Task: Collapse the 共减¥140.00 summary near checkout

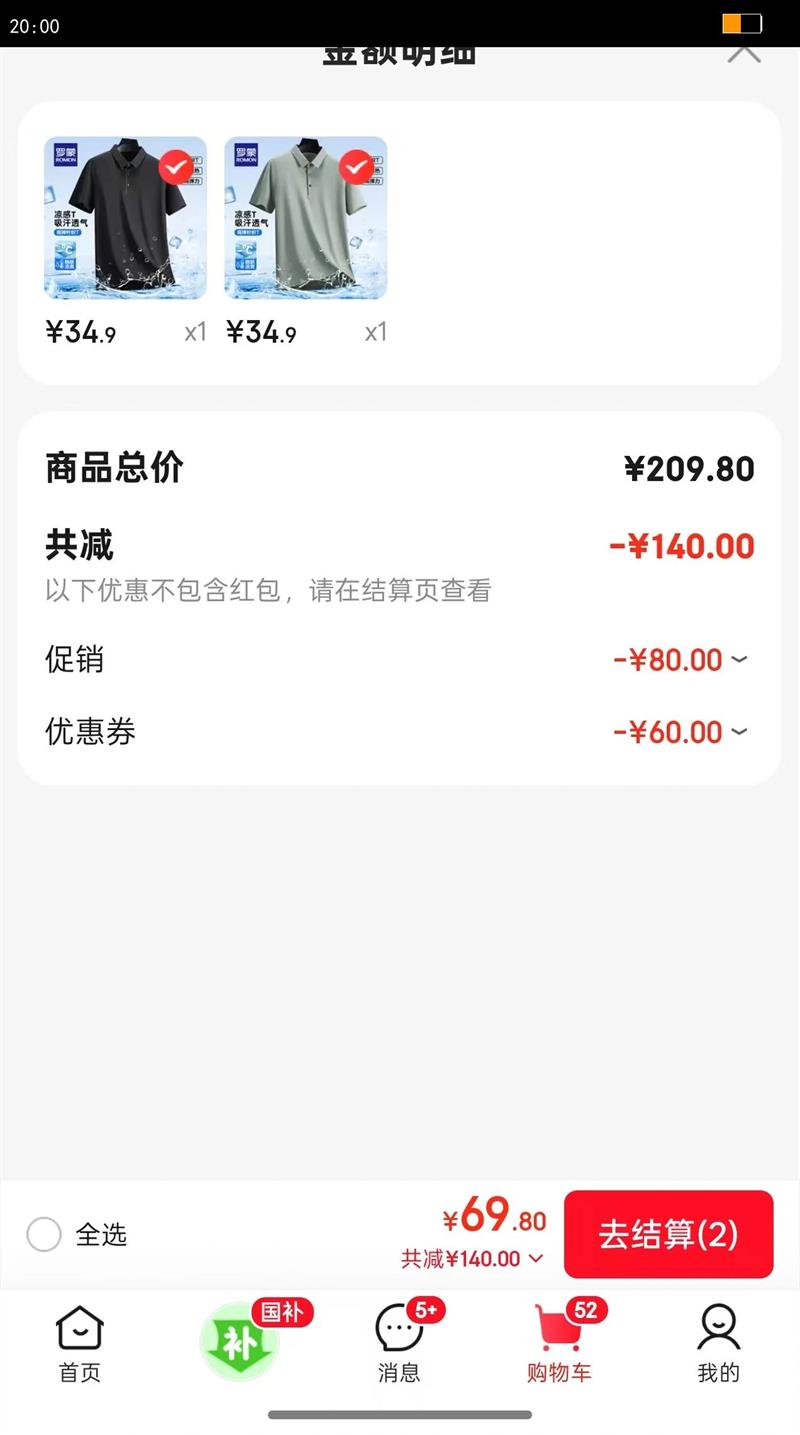Action: point(473,1259)
